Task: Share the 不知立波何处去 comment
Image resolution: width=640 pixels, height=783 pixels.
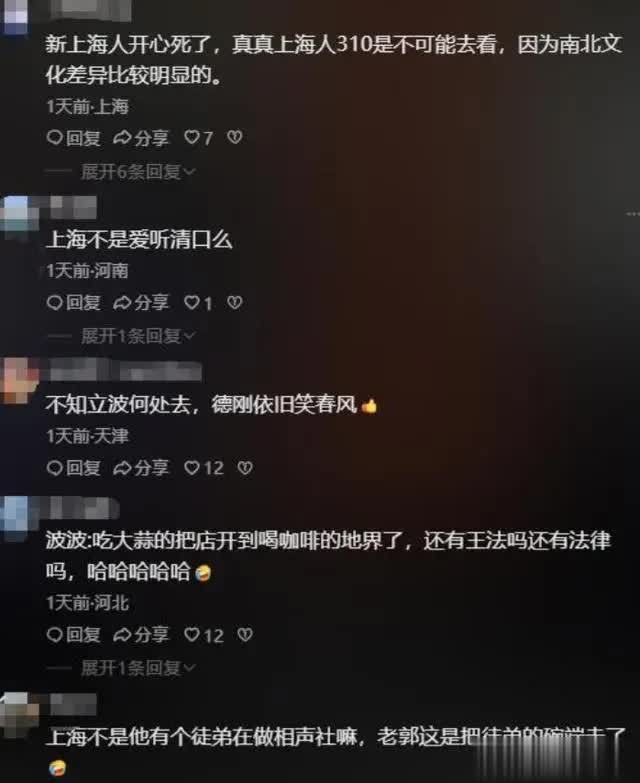Action: pyautogui.click(x=141, y=468)
